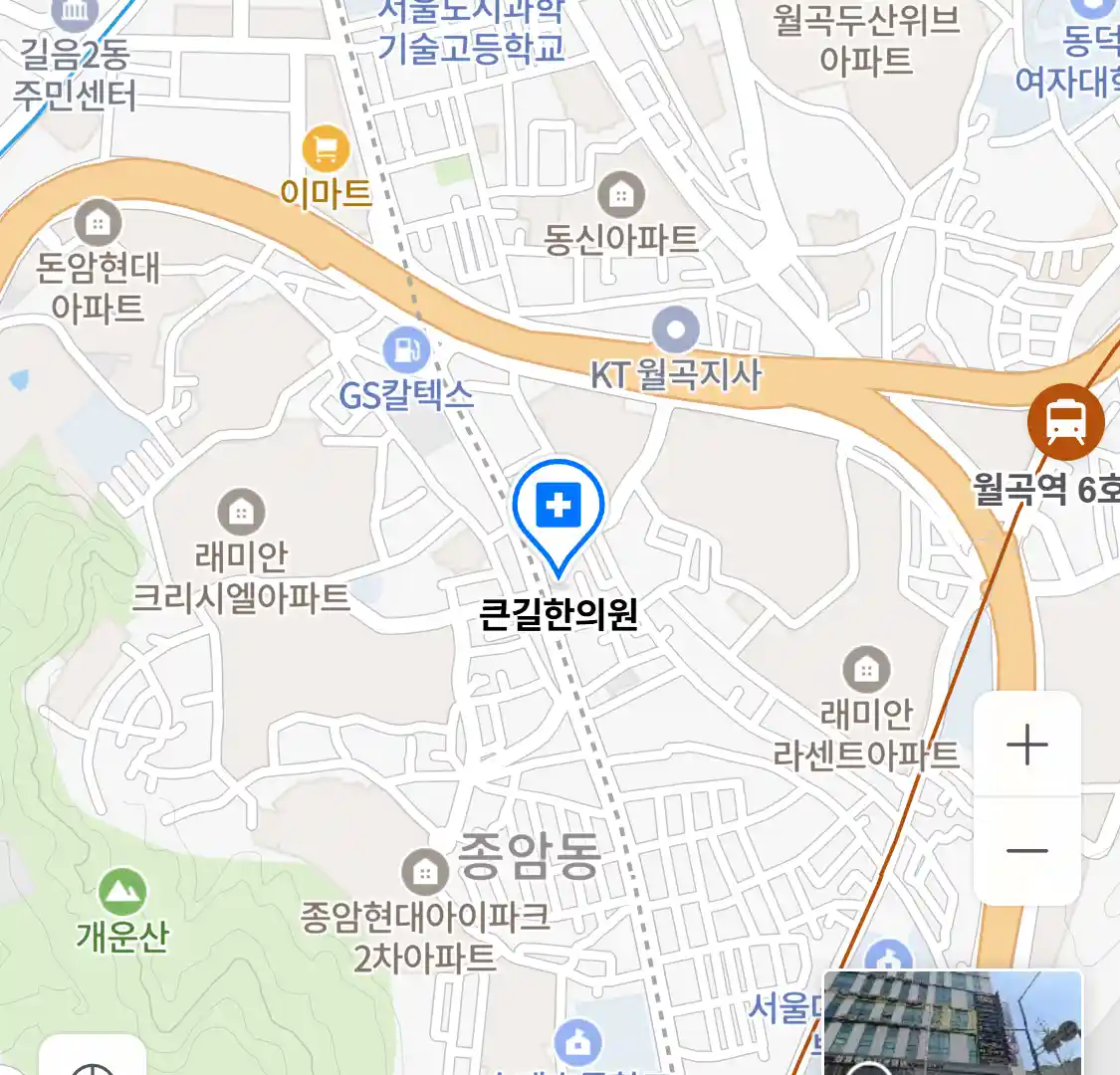Open the street view photo thumbnail
The image size is (1120, 1075).
[953, 1023]
